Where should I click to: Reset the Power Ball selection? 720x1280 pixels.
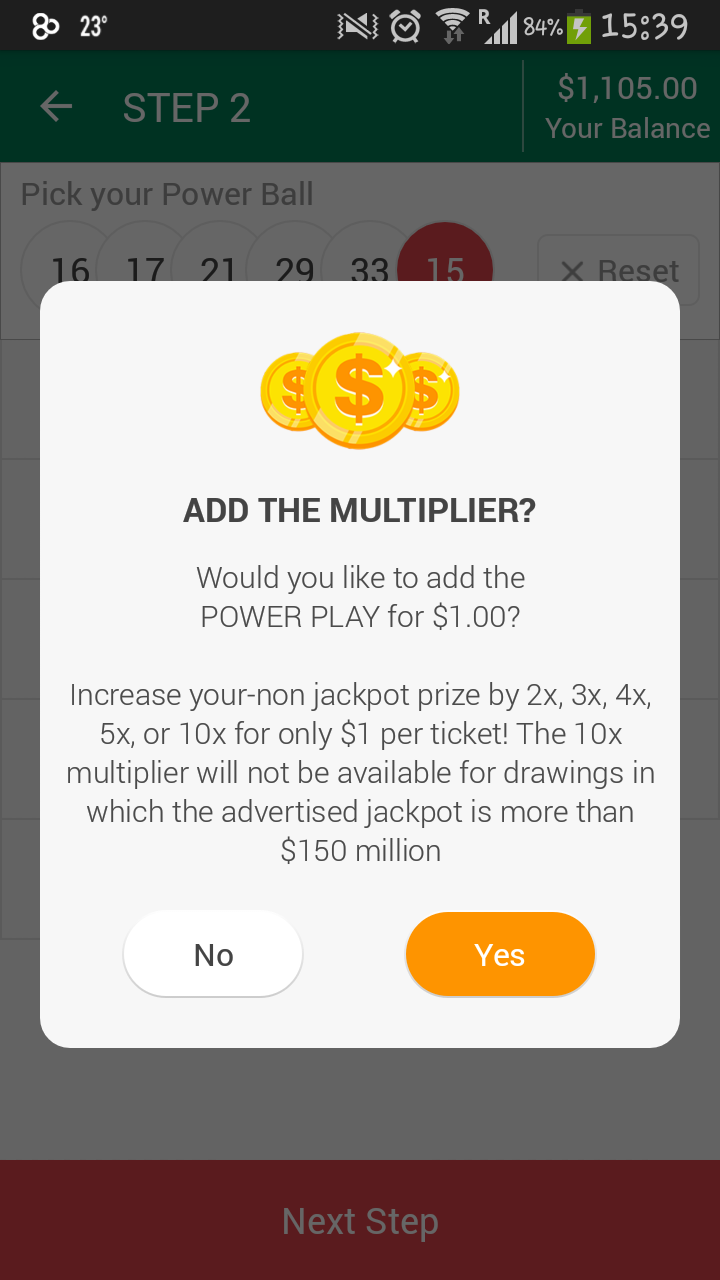[x=618, y=270]
